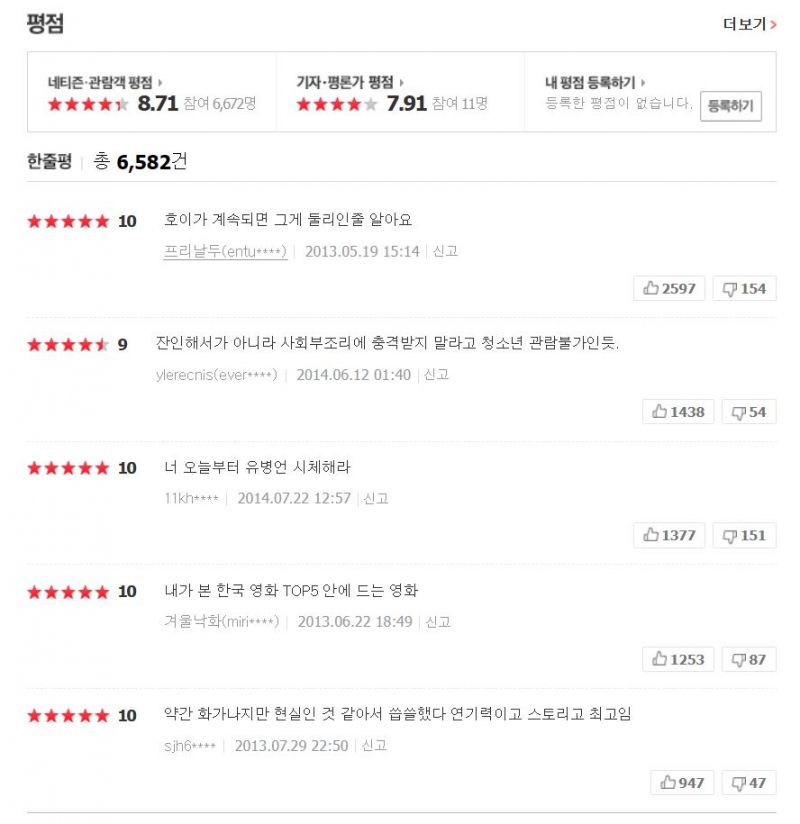The image size is (800, 824).
Task: Tap the 등록하기 button to register rating
Action: (730, 105)
